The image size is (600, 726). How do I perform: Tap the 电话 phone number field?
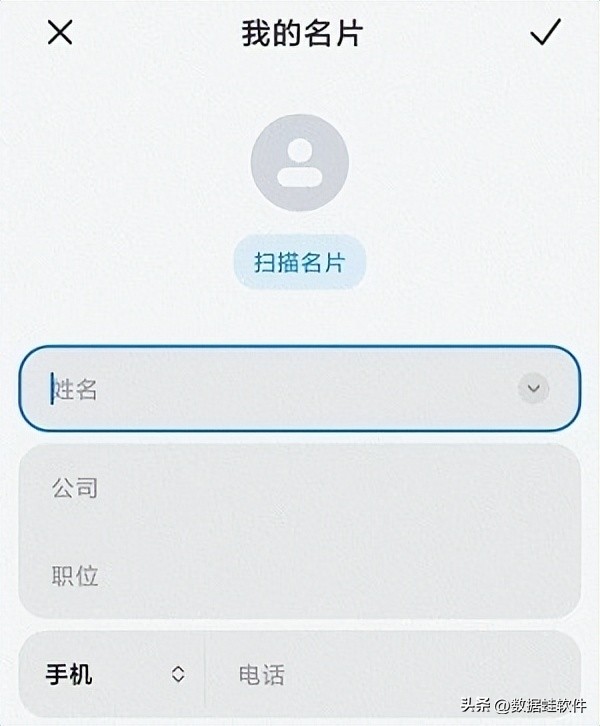click(390, 675)
